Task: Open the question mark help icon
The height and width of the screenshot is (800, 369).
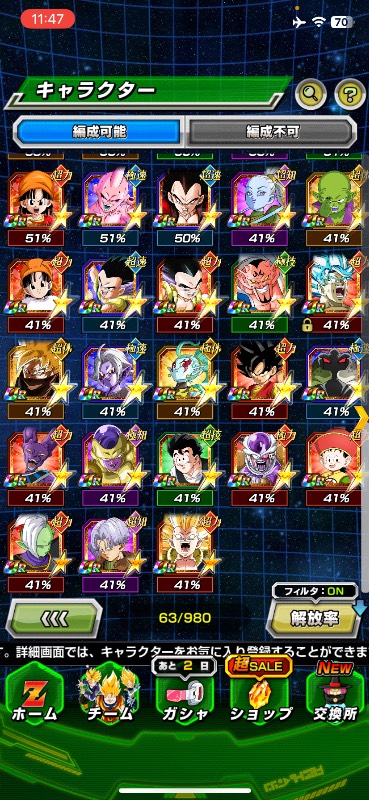Action: click(x=350, y=93)
